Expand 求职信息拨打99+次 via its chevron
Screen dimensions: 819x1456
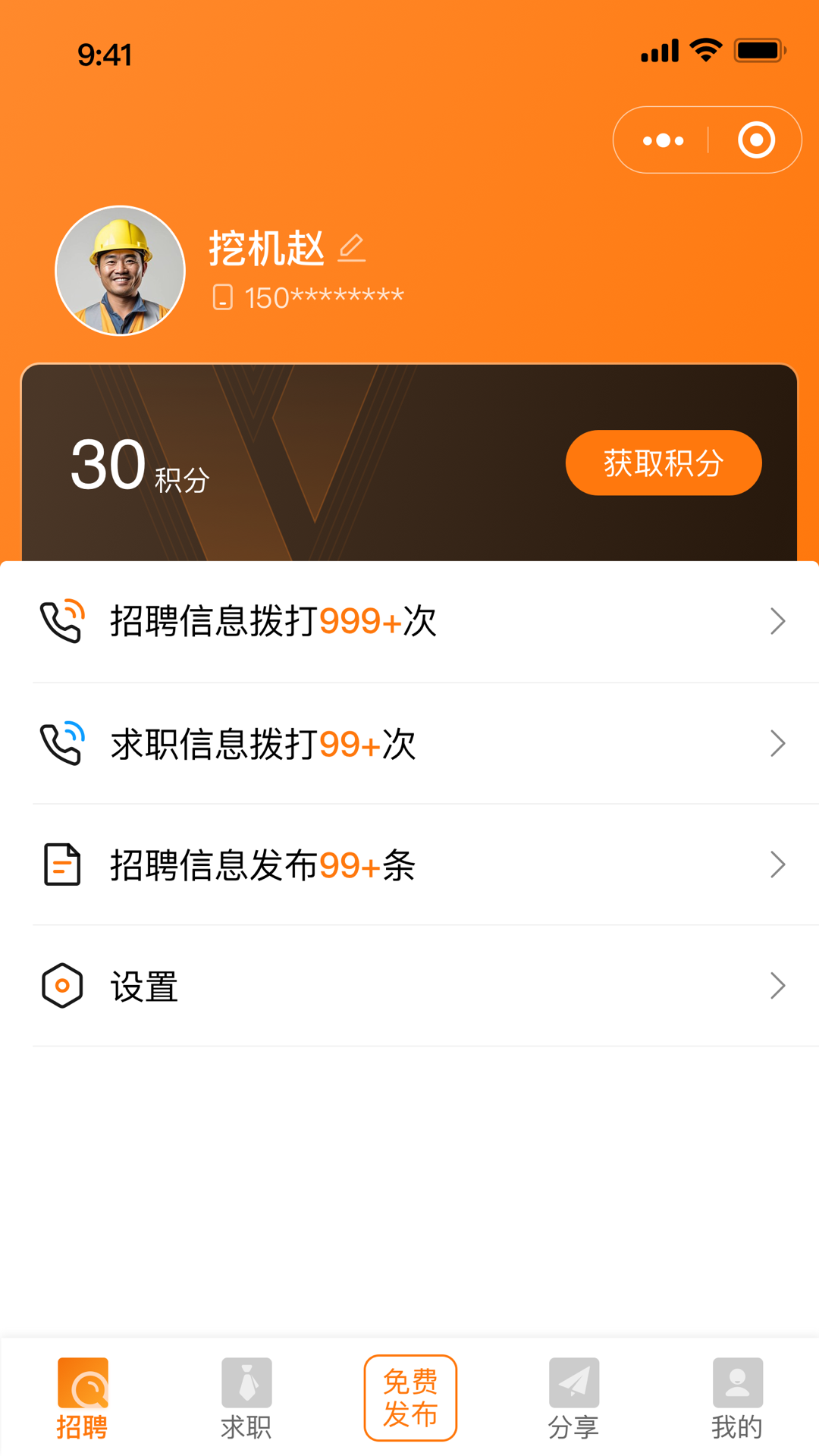click(x=777, y=743)
